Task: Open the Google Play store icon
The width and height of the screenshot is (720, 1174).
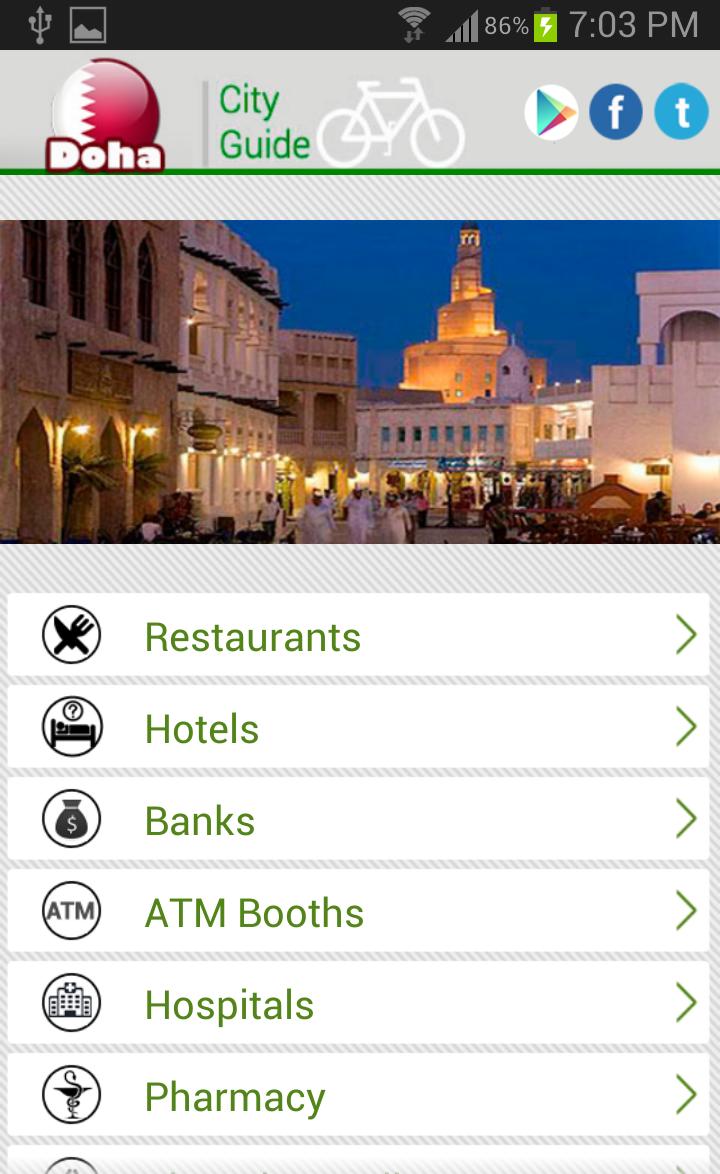Action: click(550, 113)
